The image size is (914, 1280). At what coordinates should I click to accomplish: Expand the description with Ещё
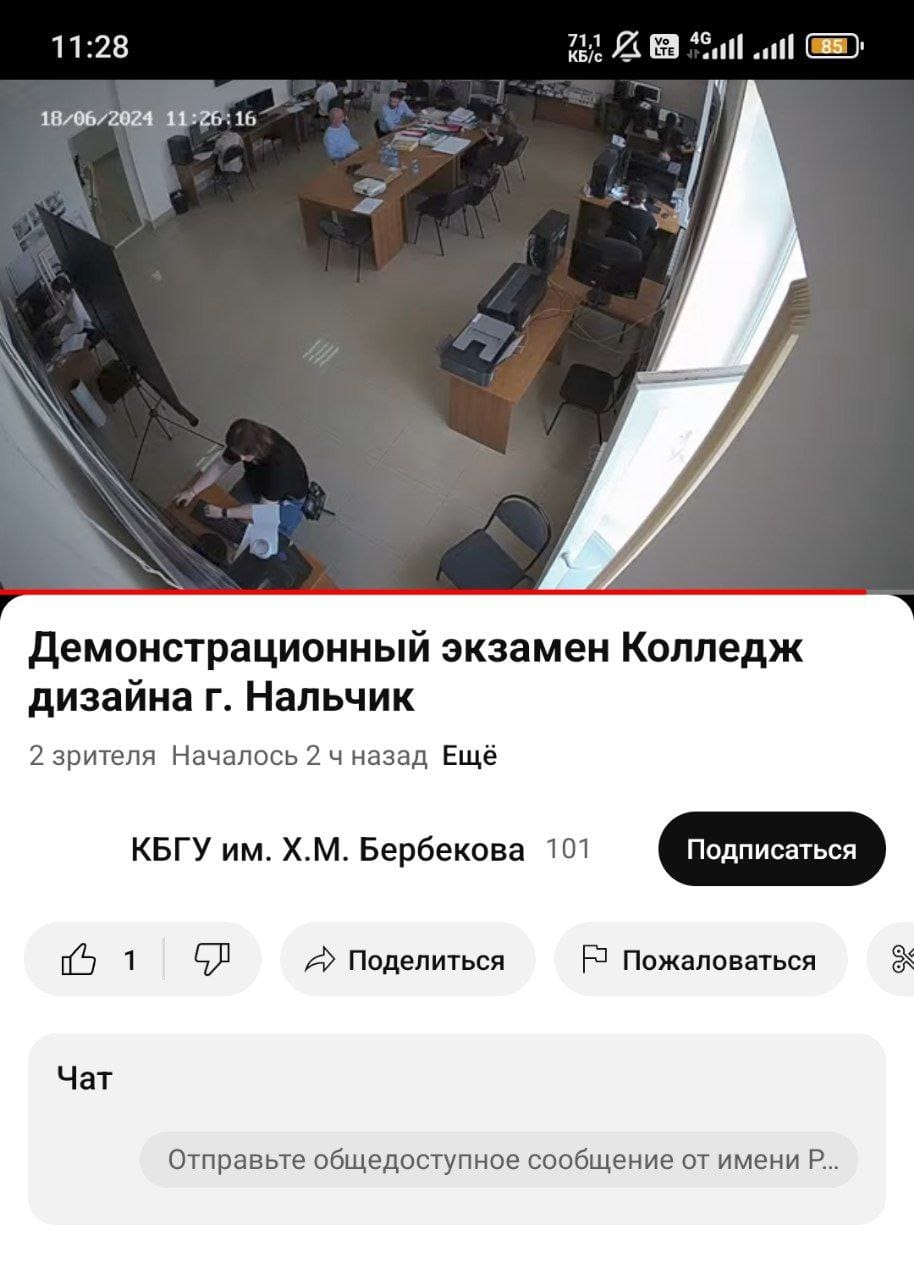pyautogui.click(x=469, y=756)
